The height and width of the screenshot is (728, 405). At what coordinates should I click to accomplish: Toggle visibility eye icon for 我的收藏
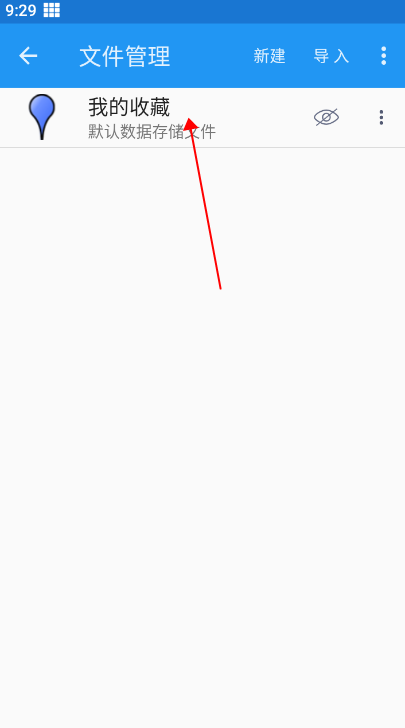pos(326,117)
